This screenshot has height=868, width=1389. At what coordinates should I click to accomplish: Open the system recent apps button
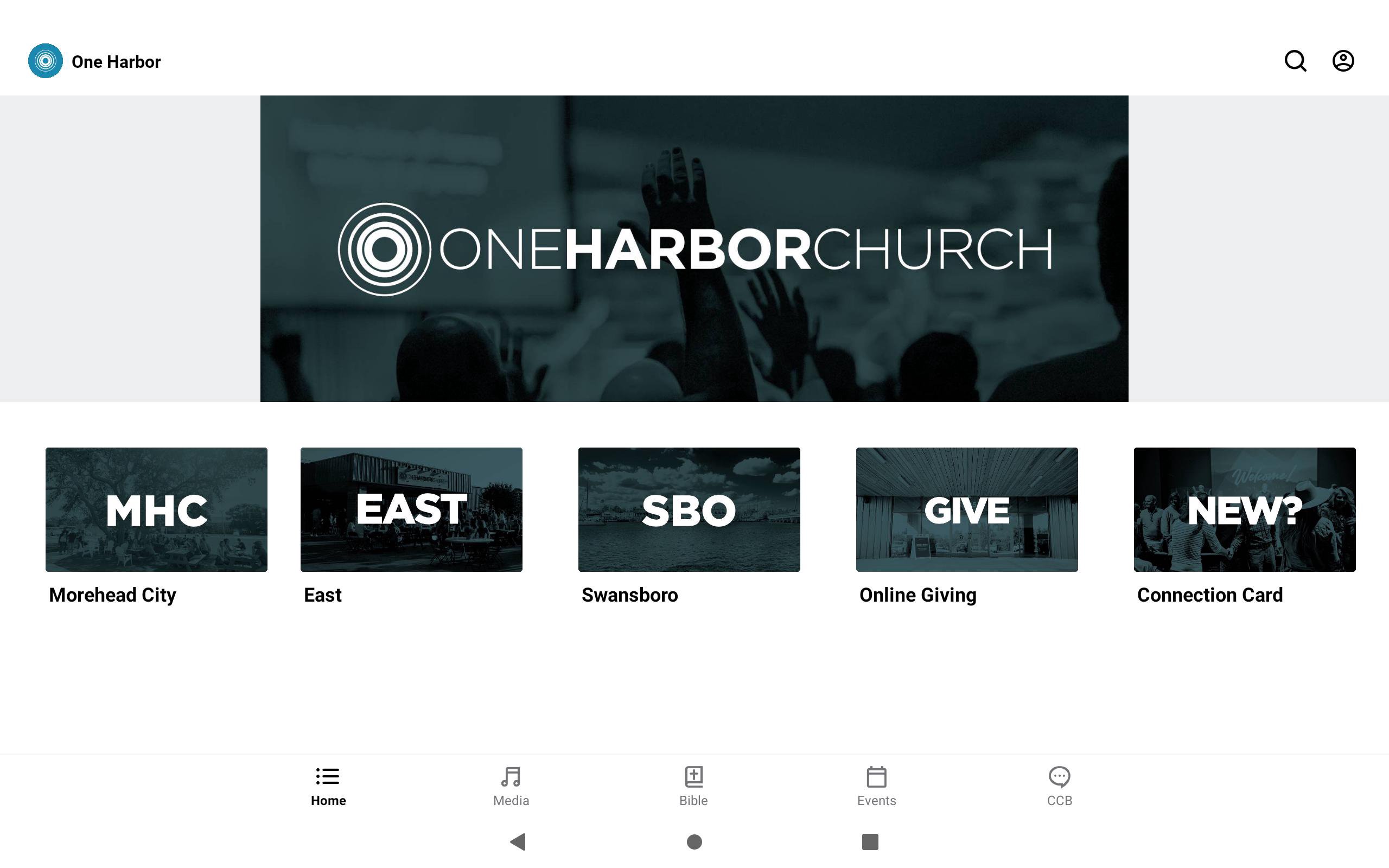(870, 841)
